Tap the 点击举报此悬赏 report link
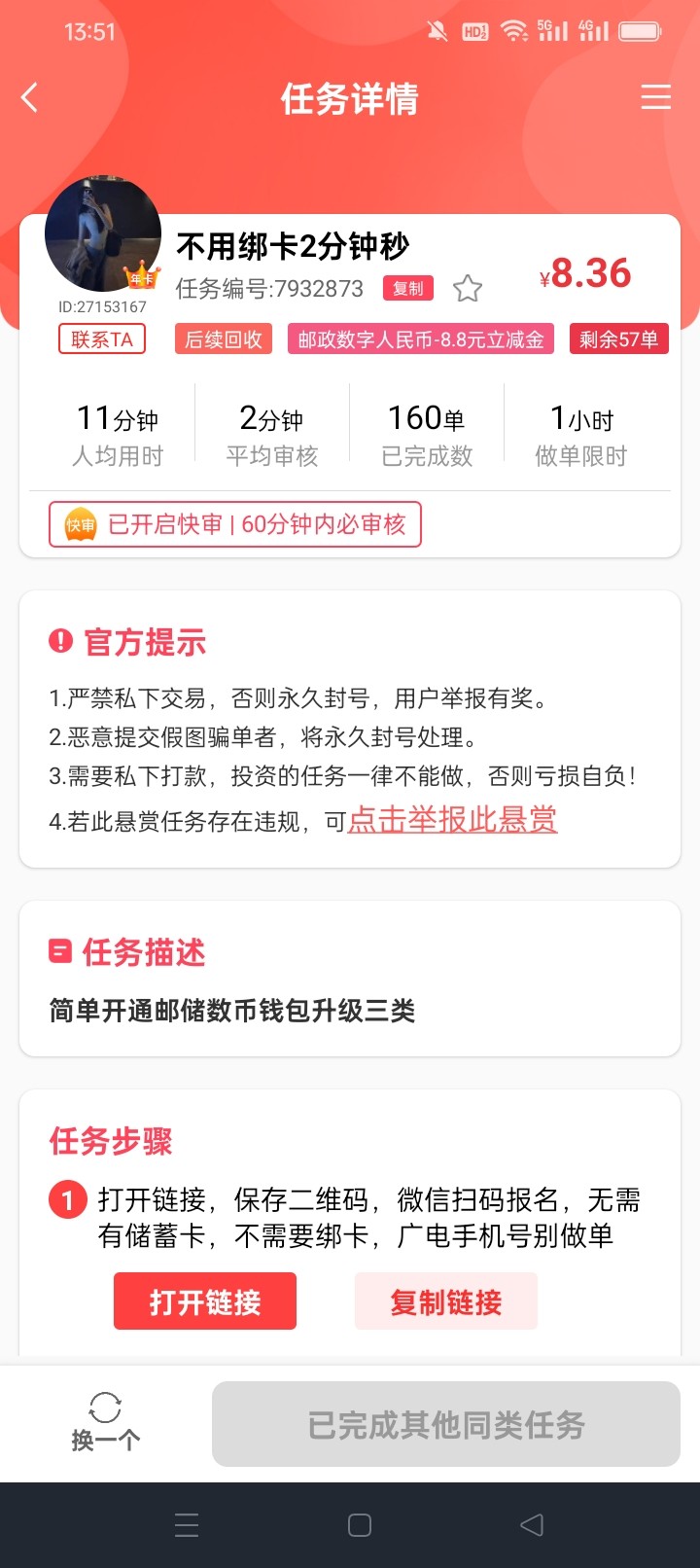The width and height of the screenshot is (700, 1568). (x=452, y=820)
